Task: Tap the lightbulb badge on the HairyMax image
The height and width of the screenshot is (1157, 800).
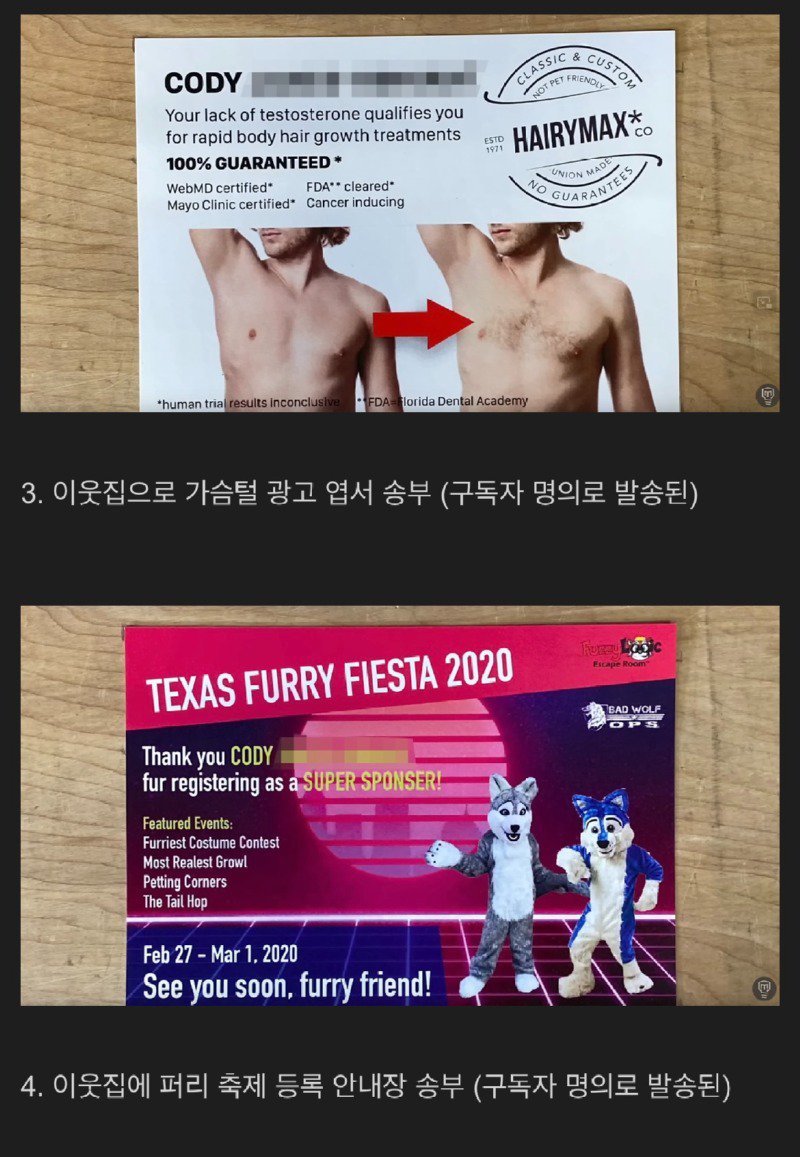Action: [765, 394]
